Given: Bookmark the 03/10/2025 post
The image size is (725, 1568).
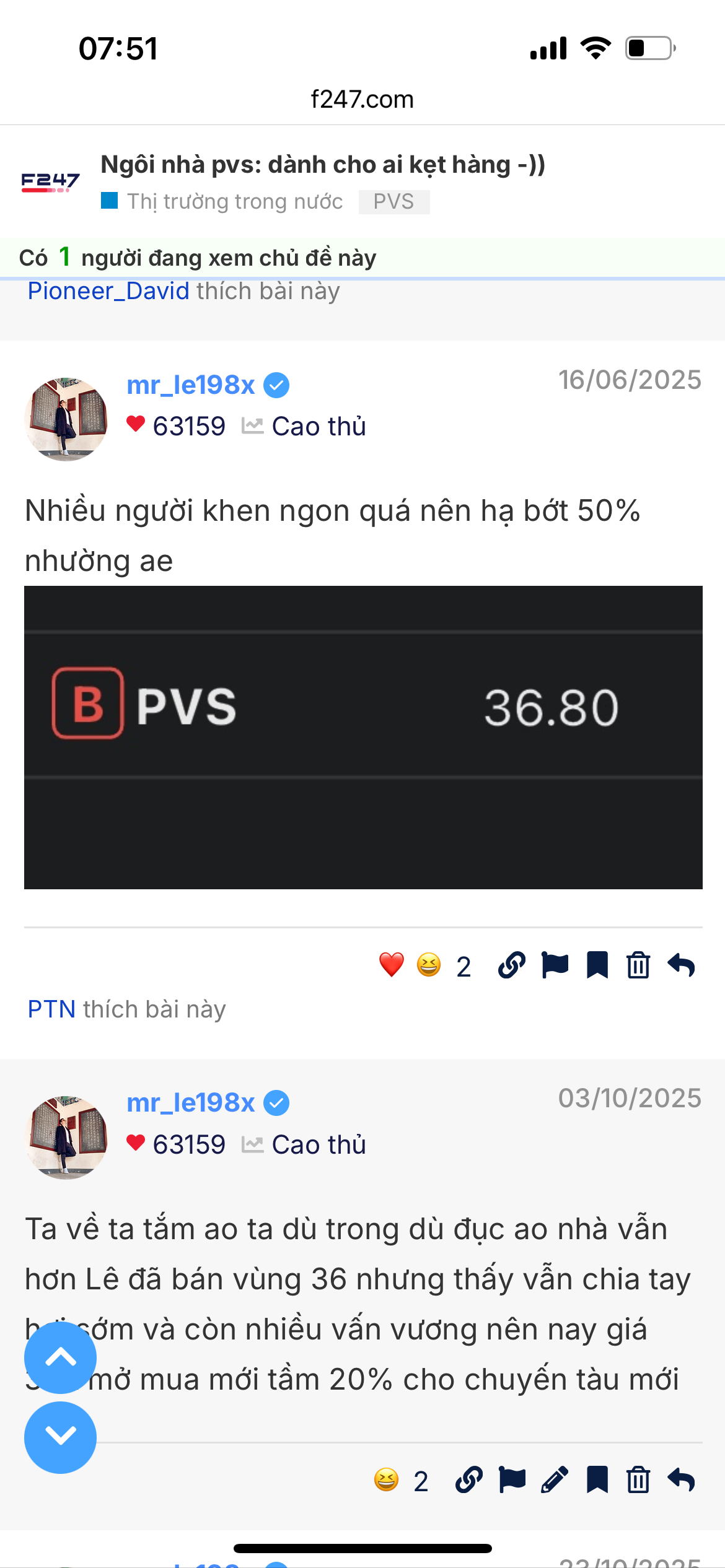Looking at the screenshot, I should pos(597,1481).
